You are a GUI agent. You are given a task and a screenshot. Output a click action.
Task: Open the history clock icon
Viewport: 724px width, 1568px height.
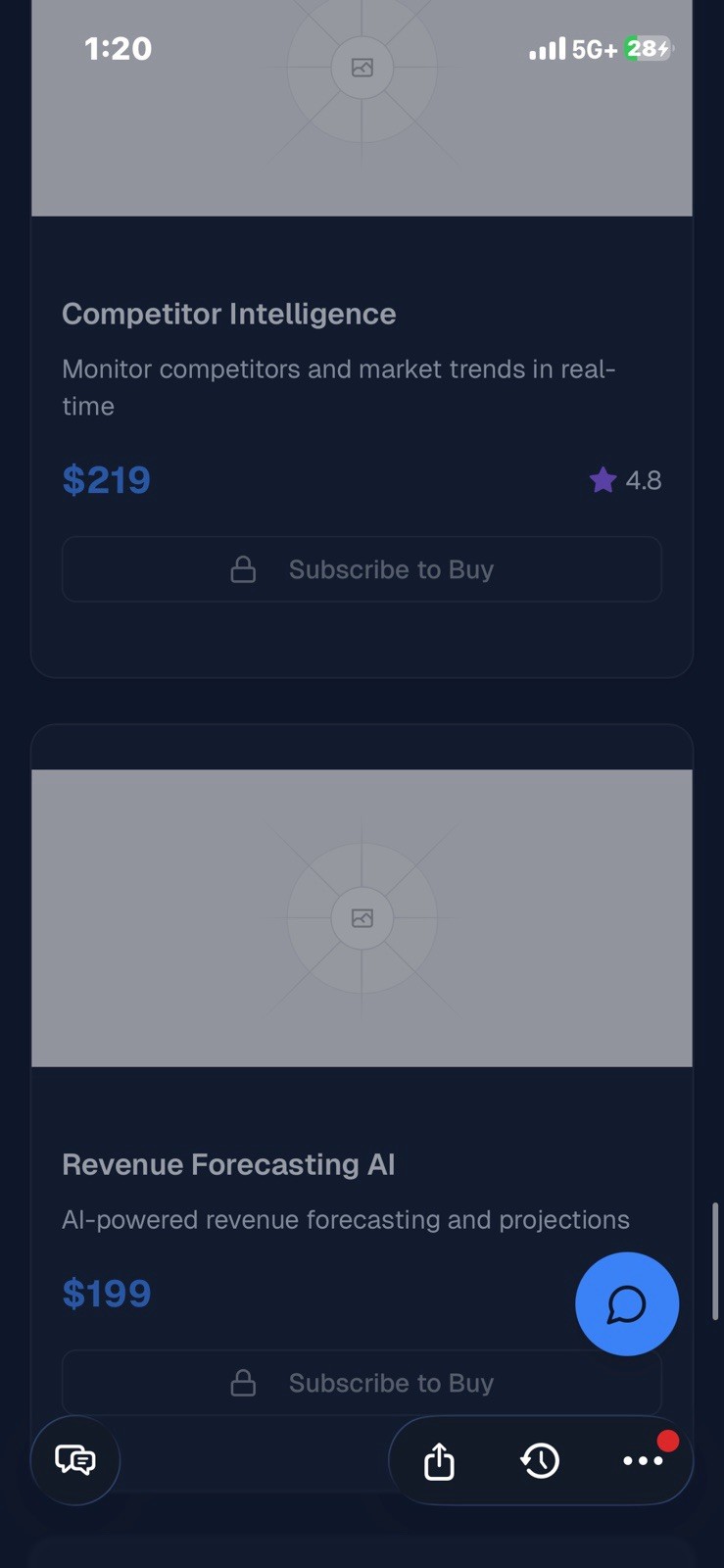(540, 1461)
